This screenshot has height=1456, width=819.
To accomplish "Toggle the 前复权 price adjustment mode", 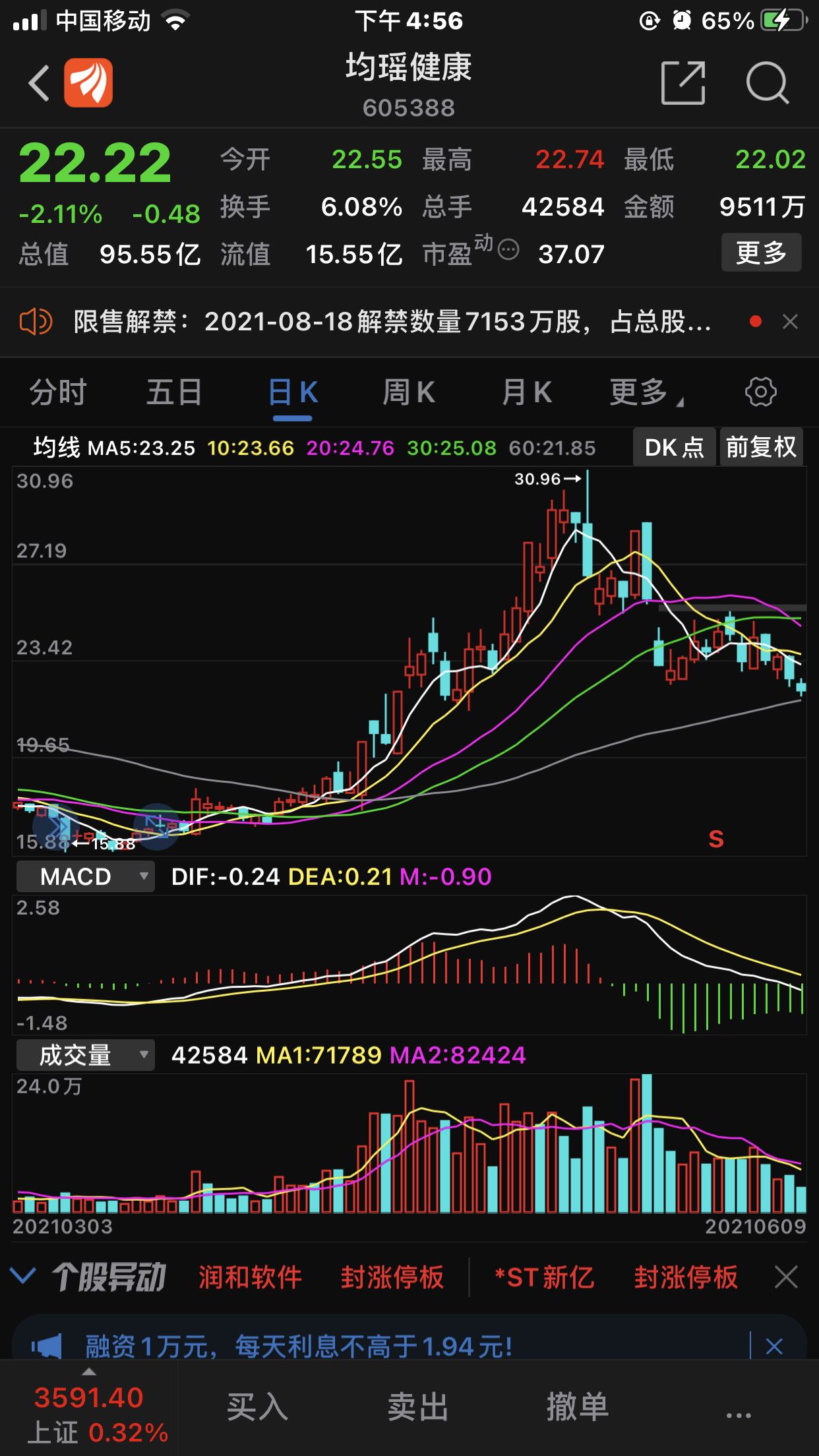I will pyautogui.click(x=761, y=447).
